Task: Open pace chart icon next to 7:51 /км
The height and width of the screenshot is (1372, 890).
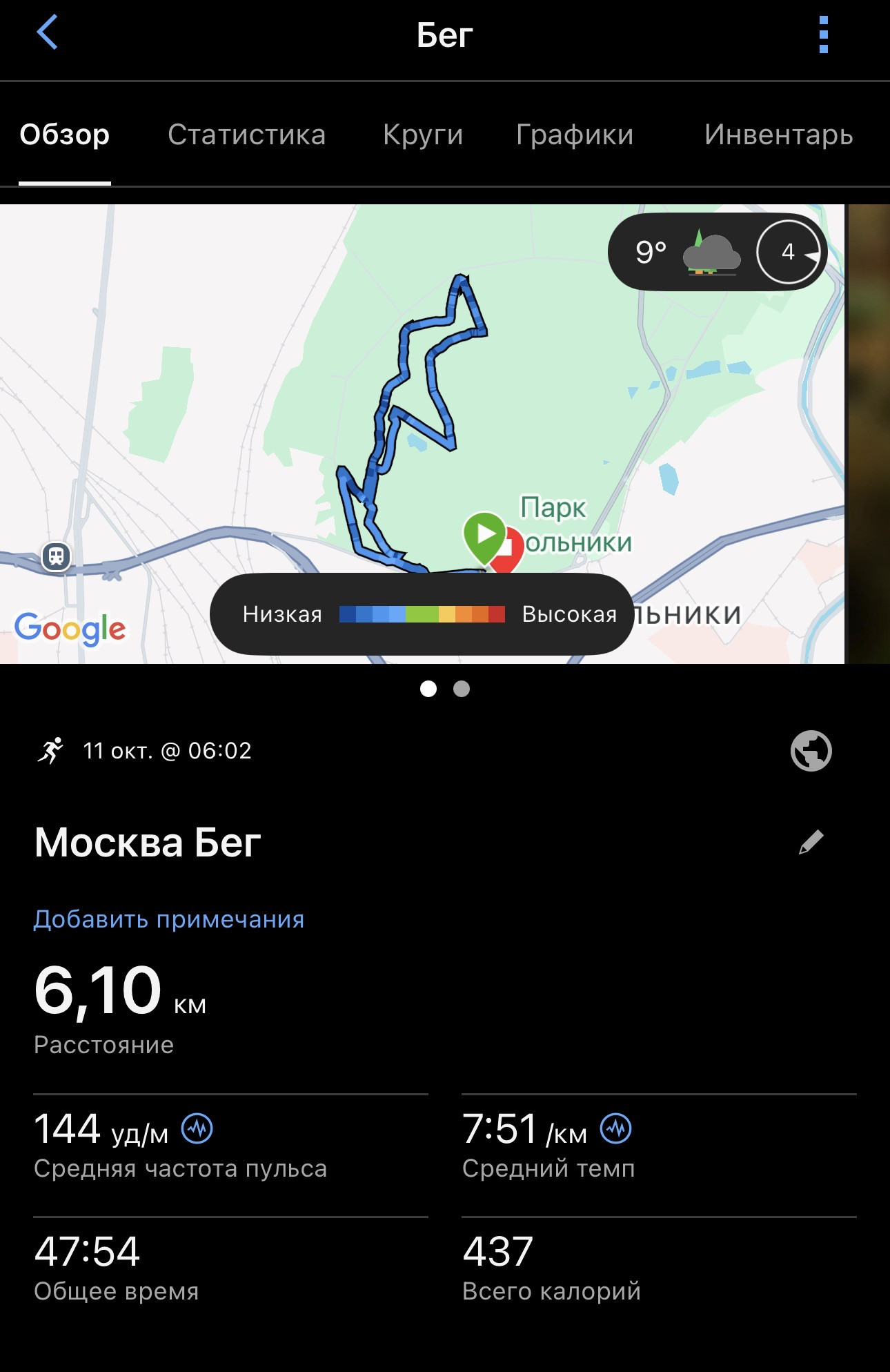Action: [x=616, y=1129]
